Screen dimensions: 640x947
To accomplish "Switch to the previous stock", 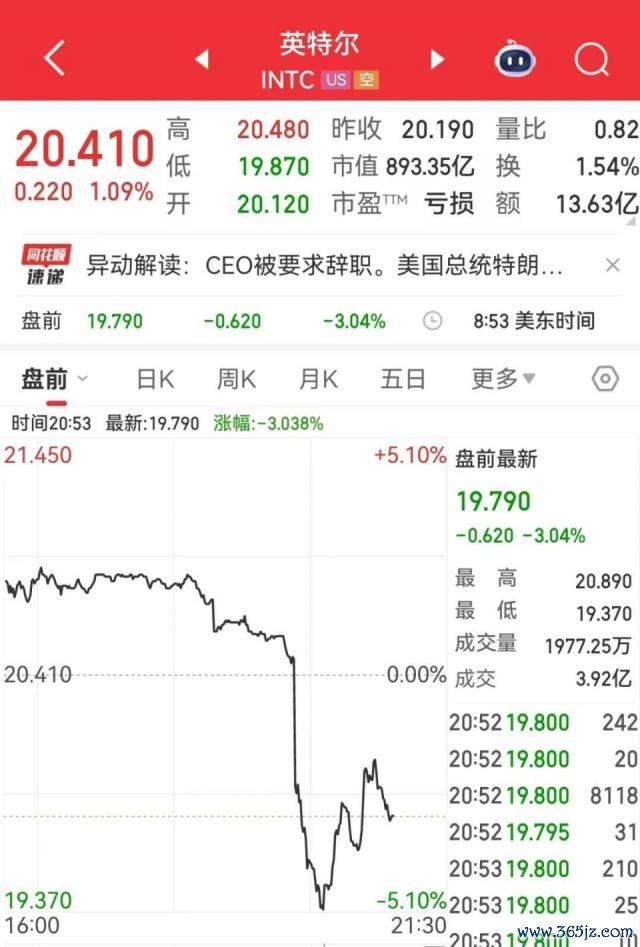I will pos(202,60).
